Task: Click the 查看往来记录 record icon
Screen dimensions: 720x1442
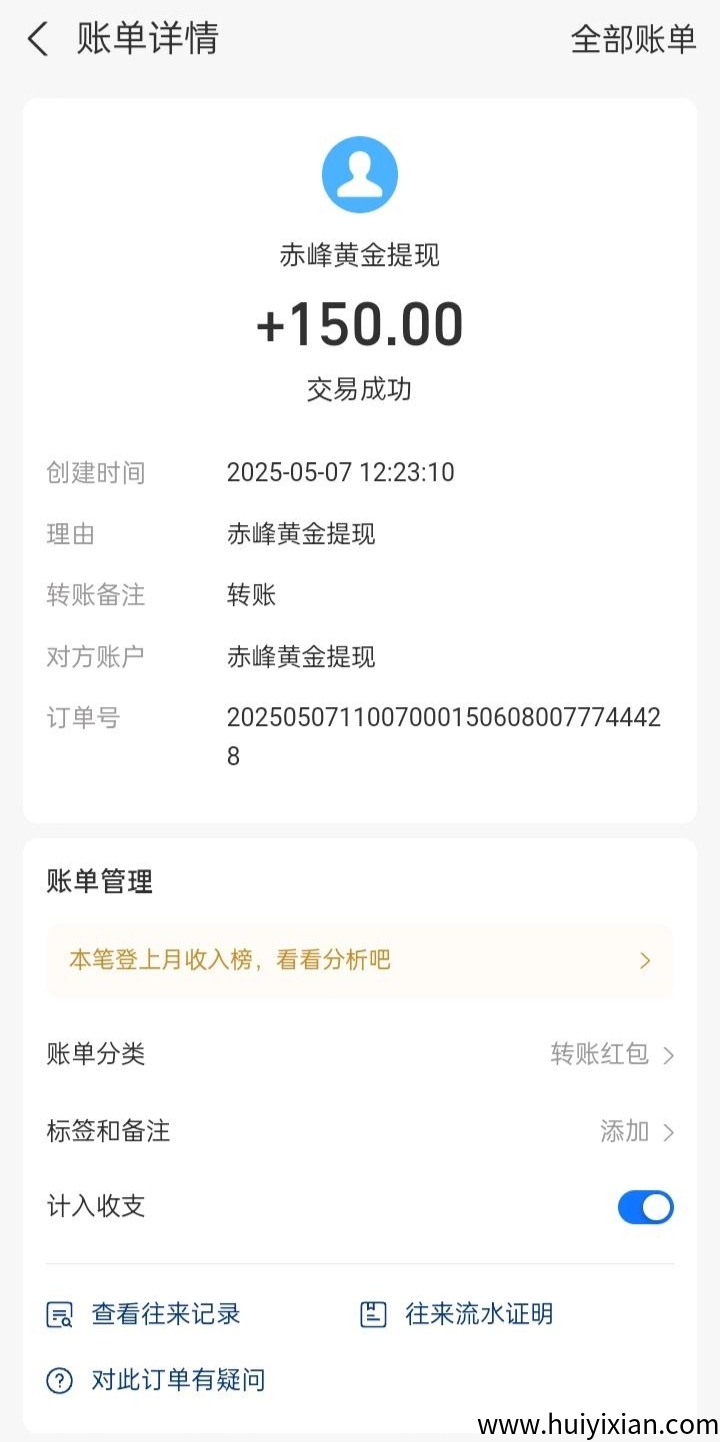Action: pos(60,1313)
